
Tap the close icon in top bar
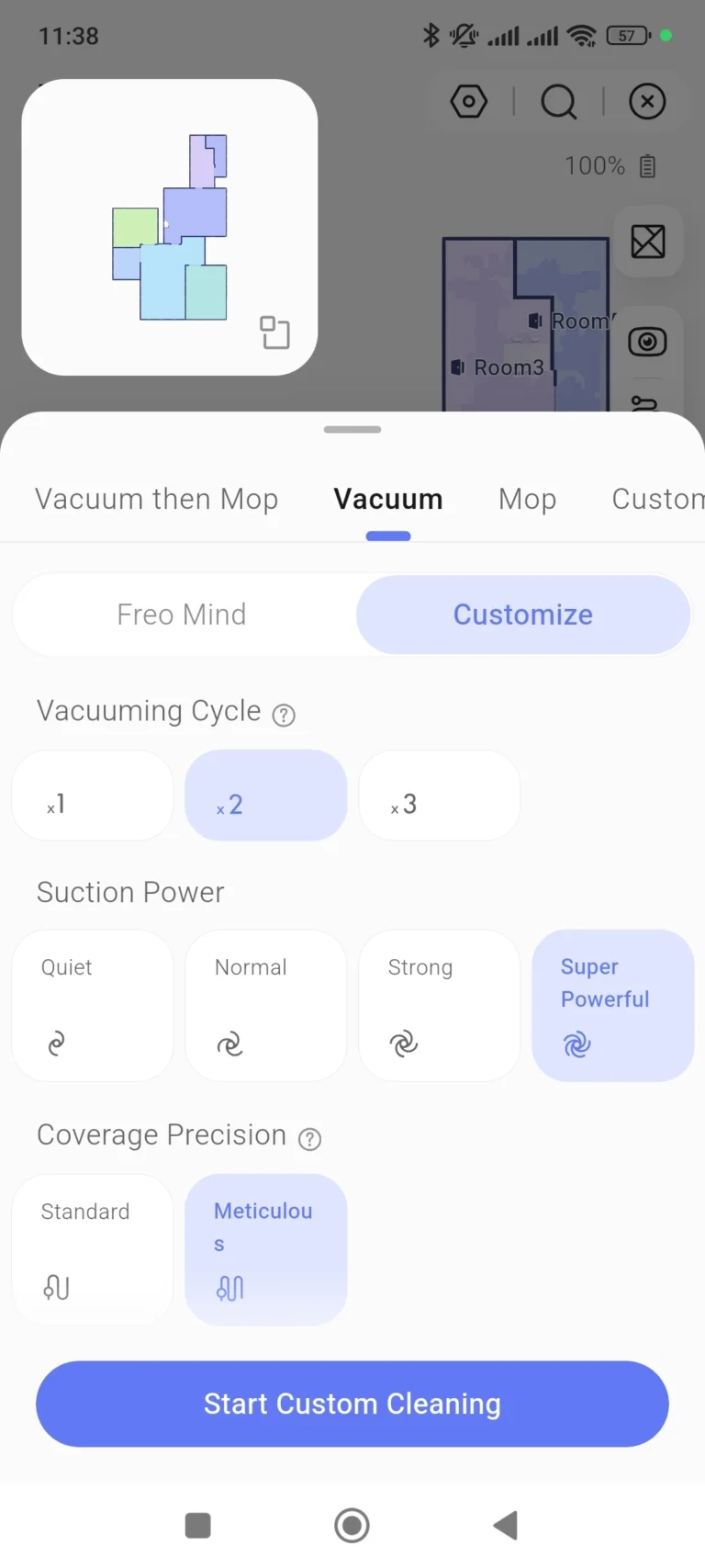(x=647, y=101)
